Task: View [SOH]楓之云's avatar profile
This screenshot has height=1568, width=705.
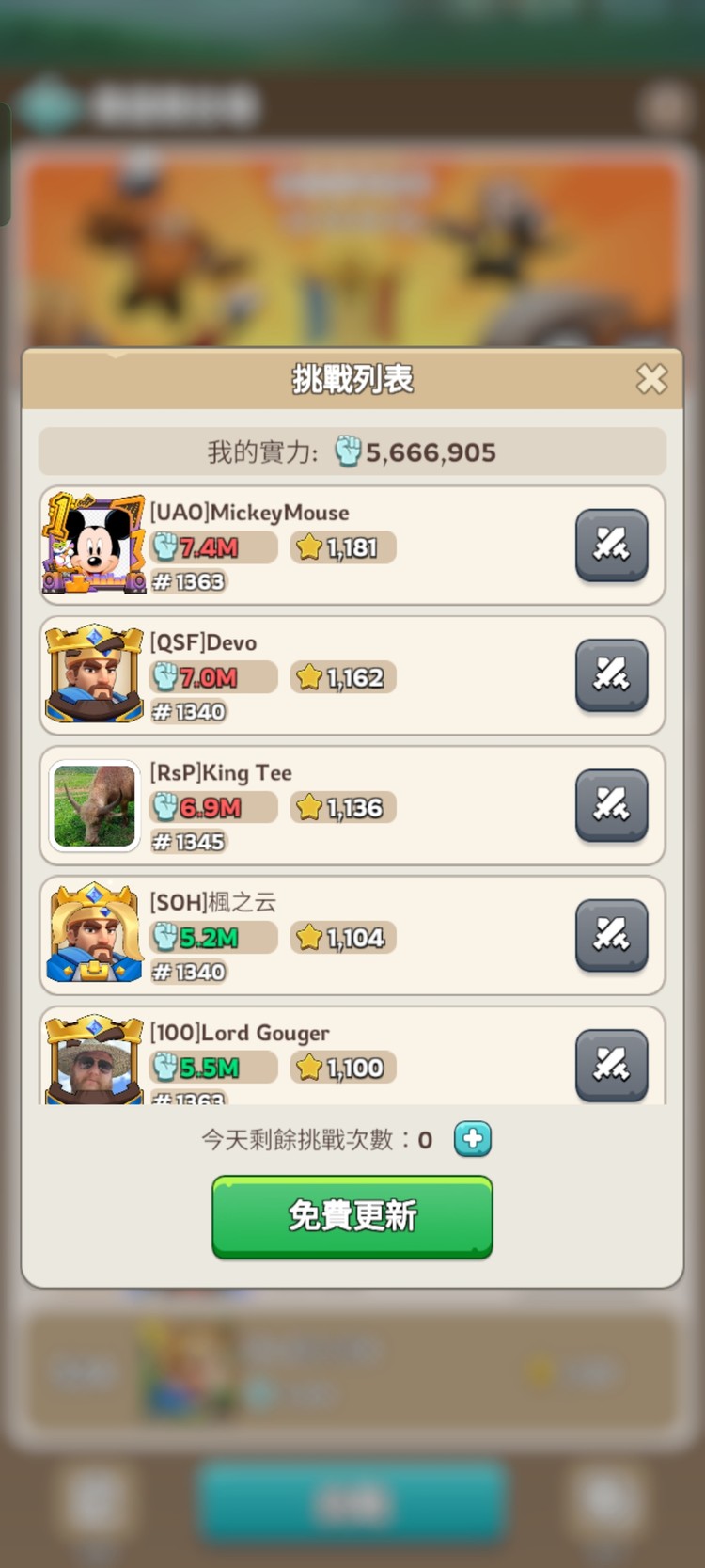Action: pos(94,934)
